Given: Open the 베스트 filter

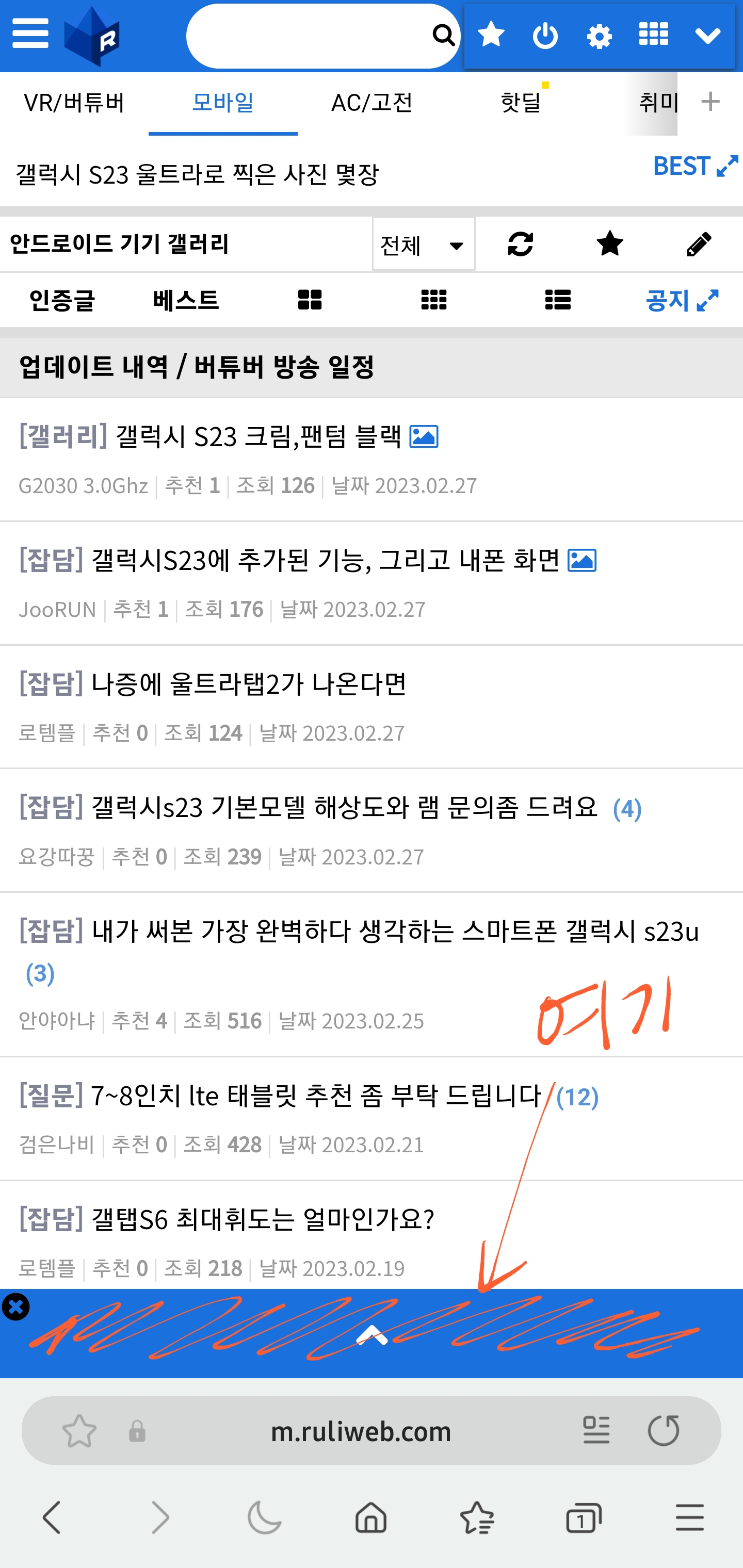Looking at the screenshot, I should click(x=186, y=300).
